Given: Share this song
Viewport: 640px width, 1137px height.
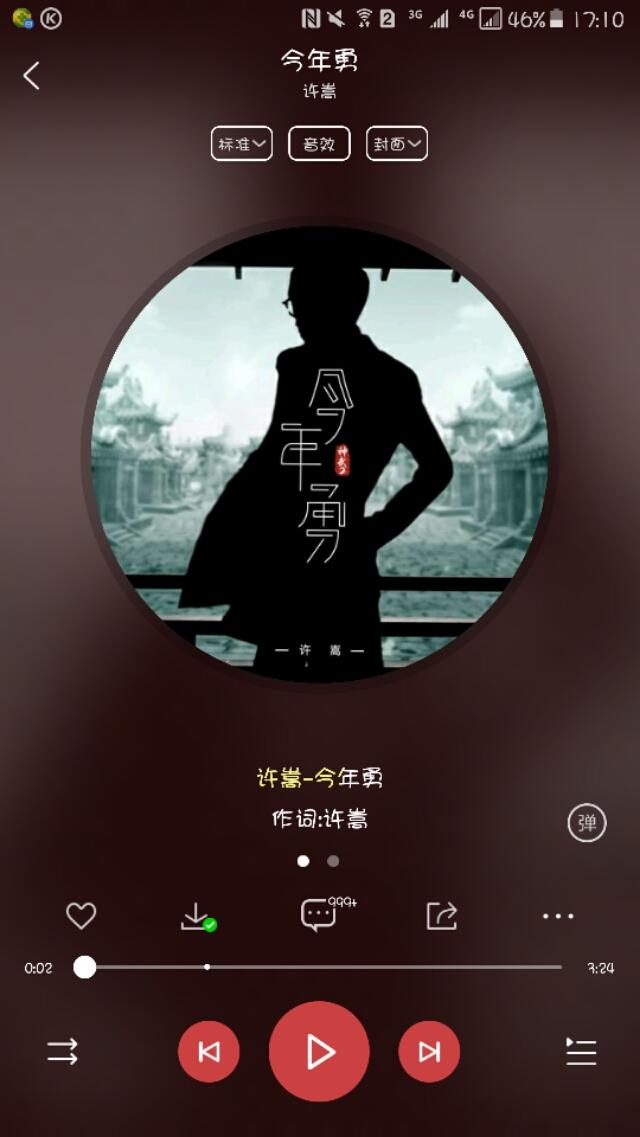Looking at the screenshot, I should (441, 915).
